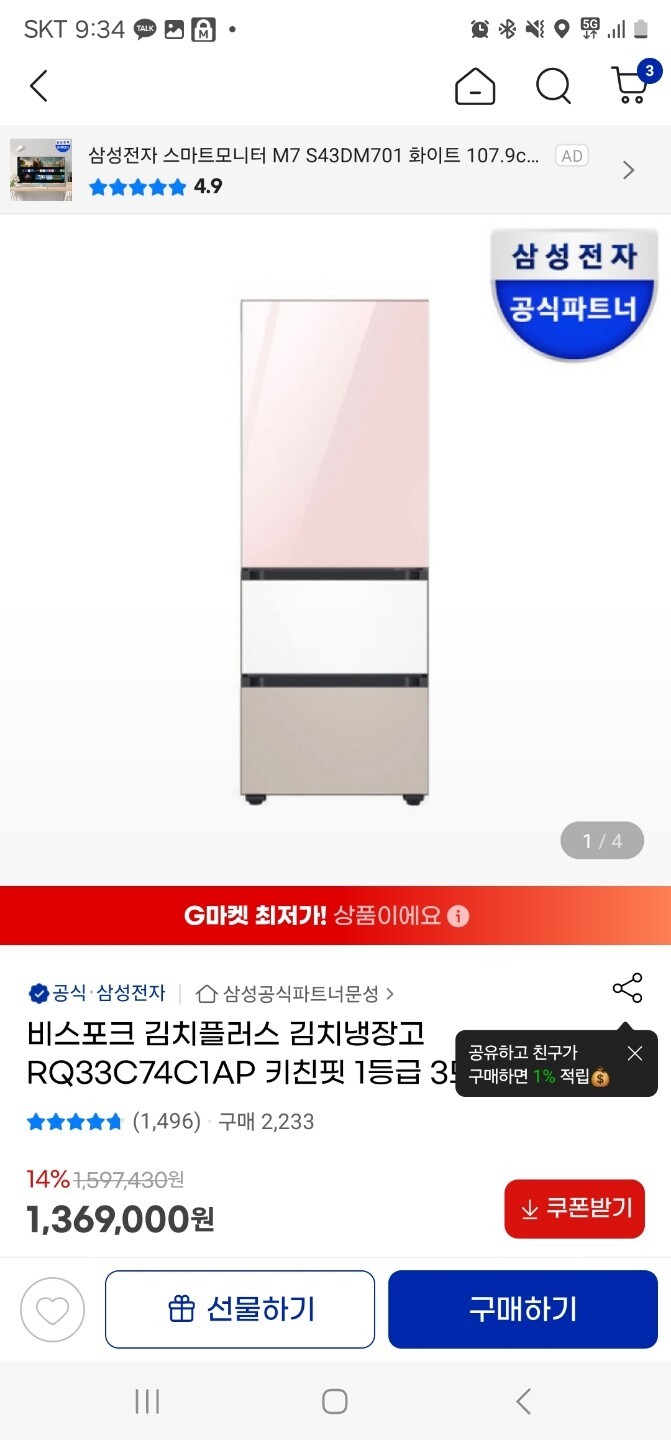Tap 구매하기 to buy the product

pyautogui.click(x=523, y=1309)
